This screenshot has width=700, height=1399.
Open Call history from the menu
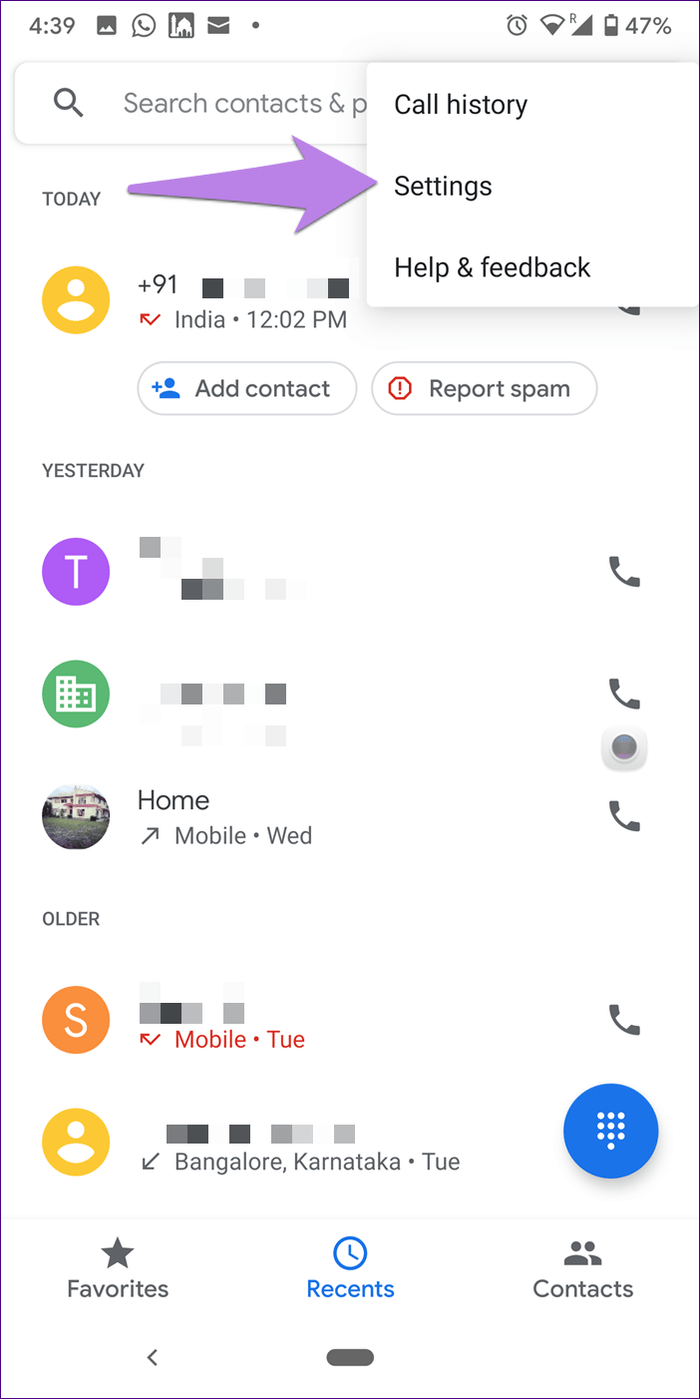tap(460, 105)
